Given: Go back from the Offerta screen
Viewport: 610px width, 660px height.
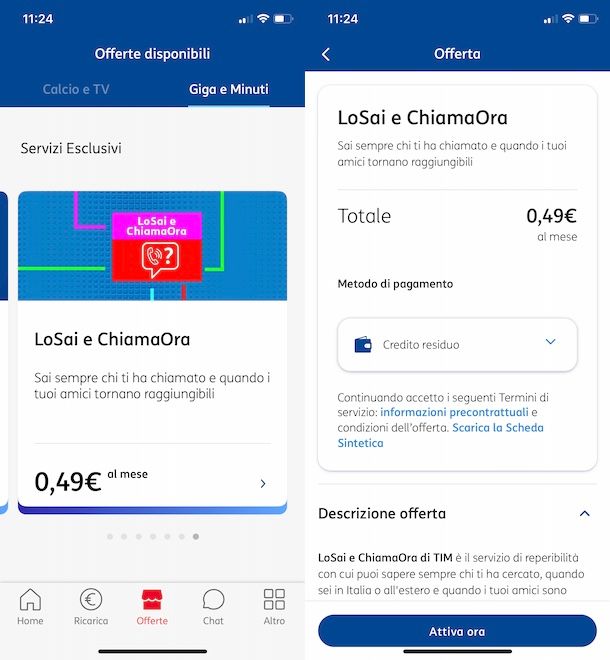Looking at the screenshot, I should (326, 54).
